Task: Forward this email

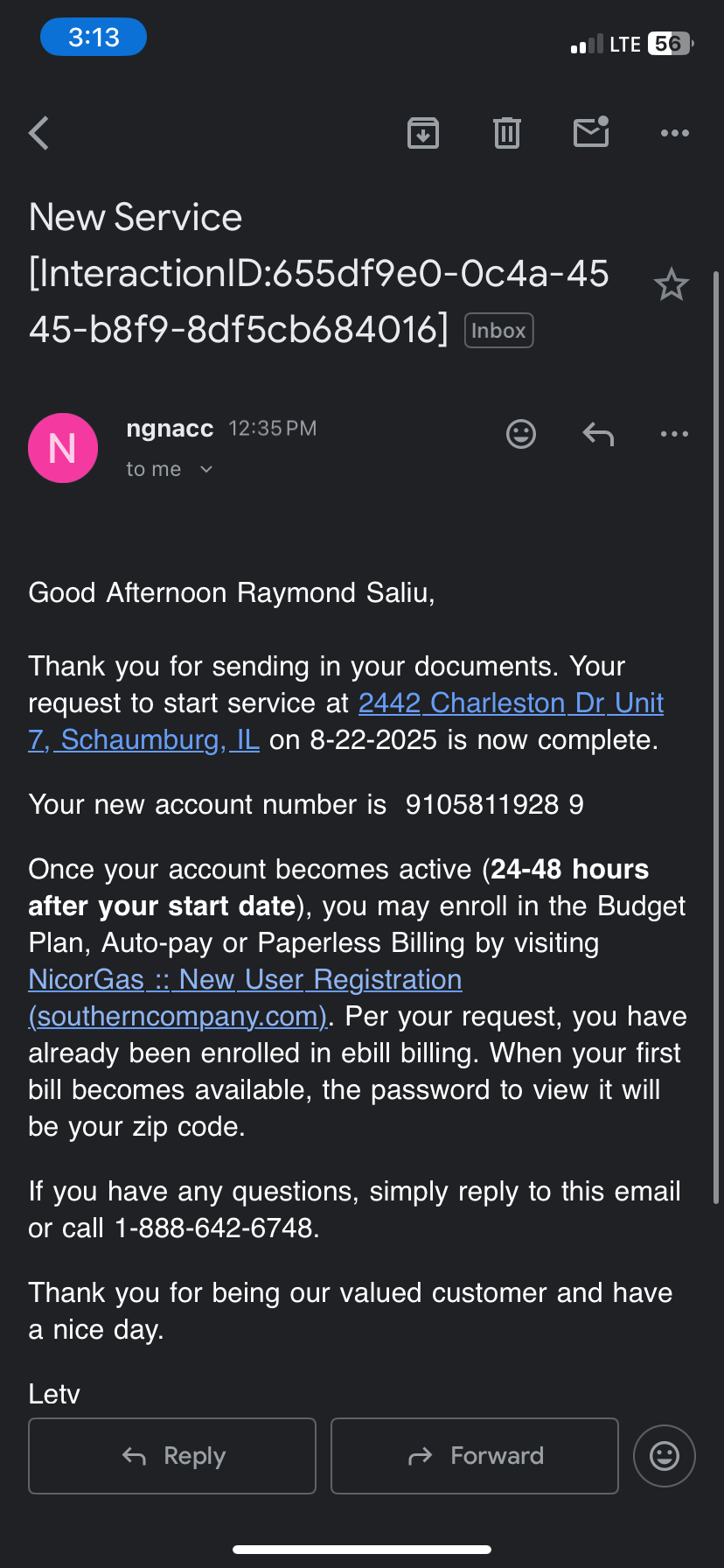Action: 475,1456
